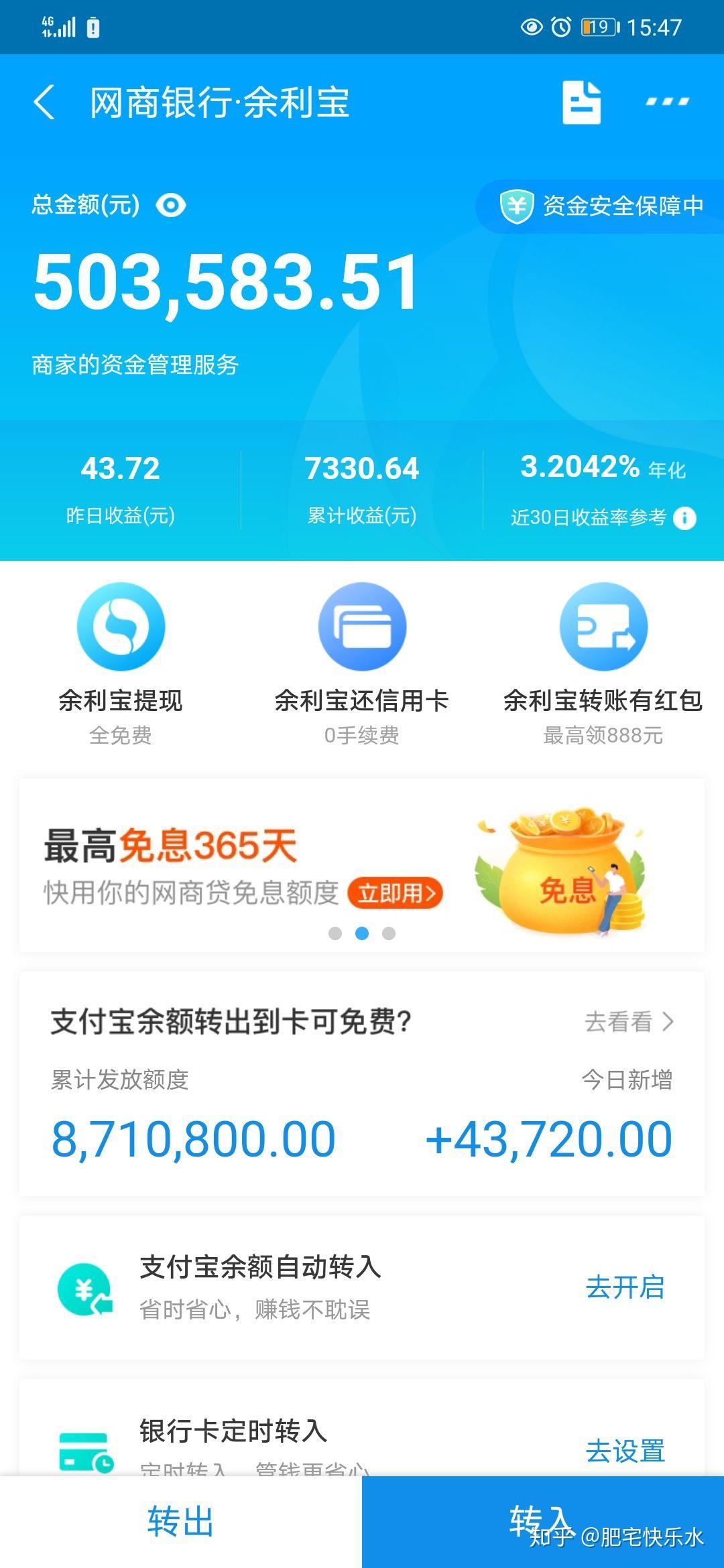Viewport: 724px width, 1568px height.
Task: Open the info icon beside 近30日收益率参考
Action: click(684, 517)
